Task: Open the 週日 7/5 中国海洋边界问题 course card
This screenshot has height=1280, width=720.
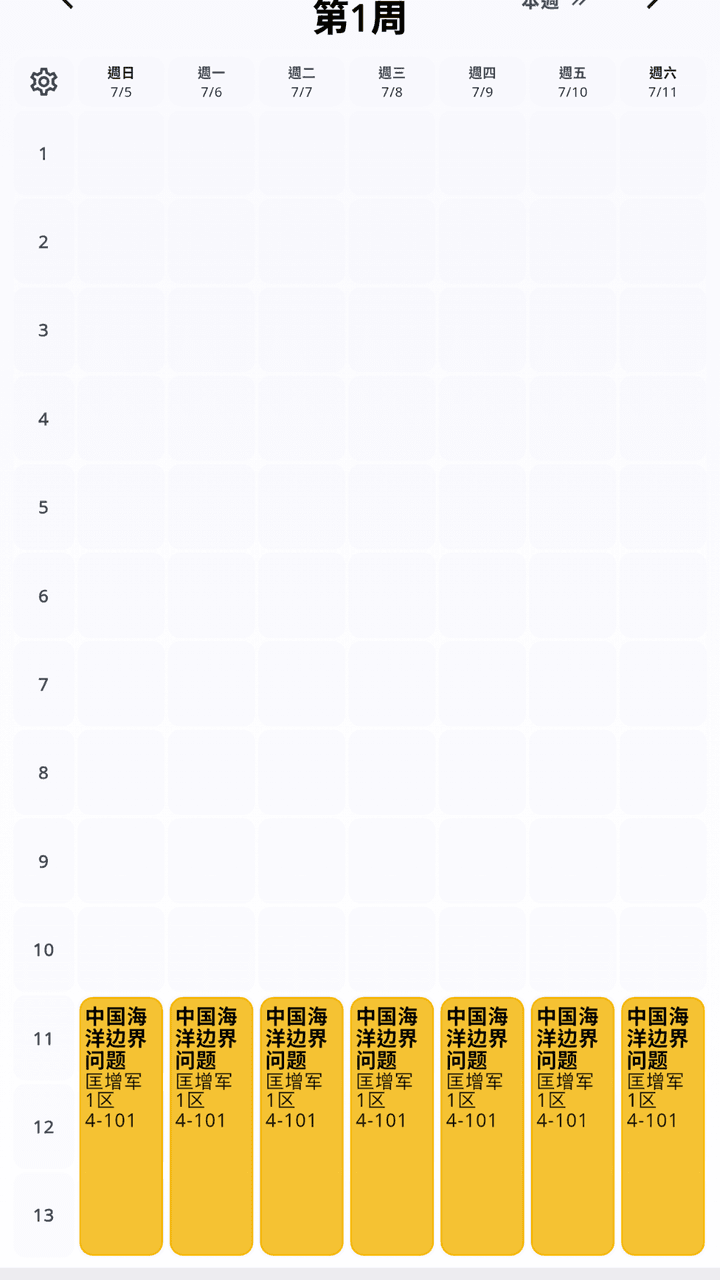Action: coord(121,1126)
